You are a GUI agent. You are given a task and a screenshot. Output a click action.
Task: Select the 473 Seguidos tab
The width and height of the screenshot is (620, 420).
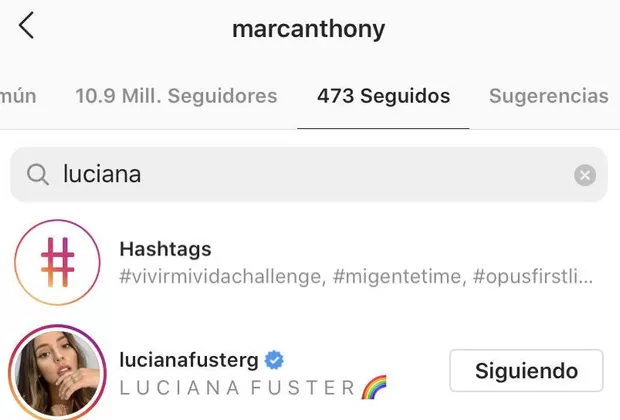tap(383, 97)
